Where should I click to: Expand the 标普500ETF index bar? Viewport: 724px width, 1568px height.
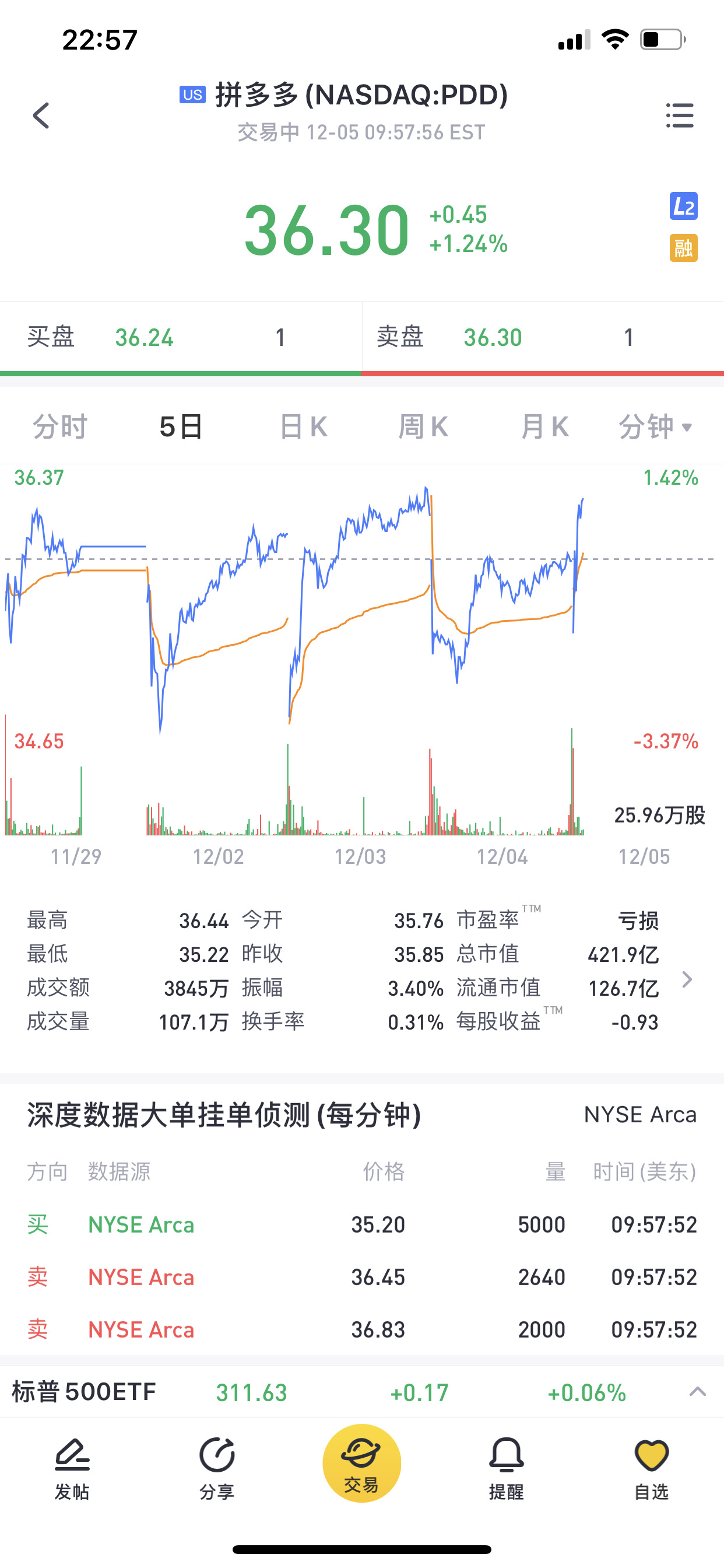click(697, 1391)
